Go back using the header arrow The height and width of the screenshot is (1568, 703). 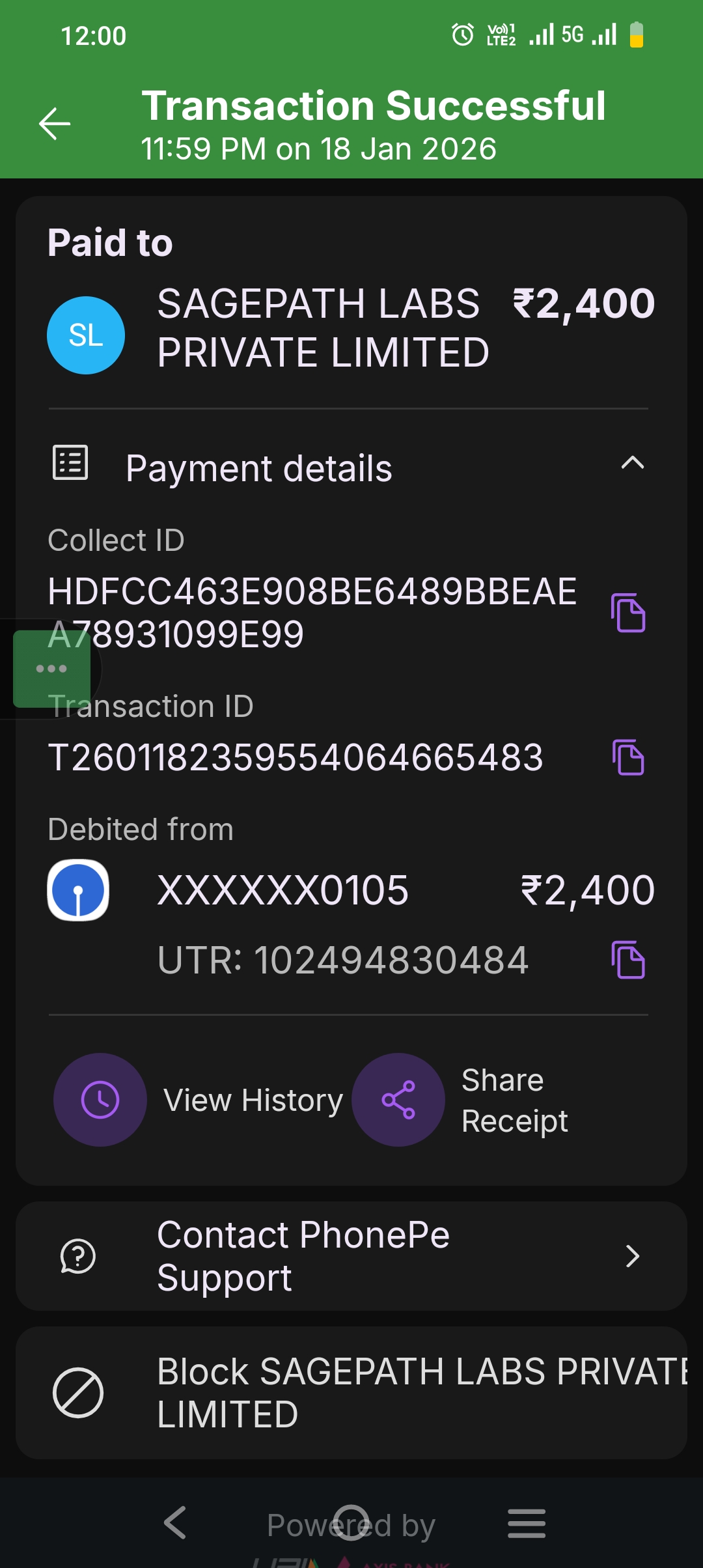point(55,124)
